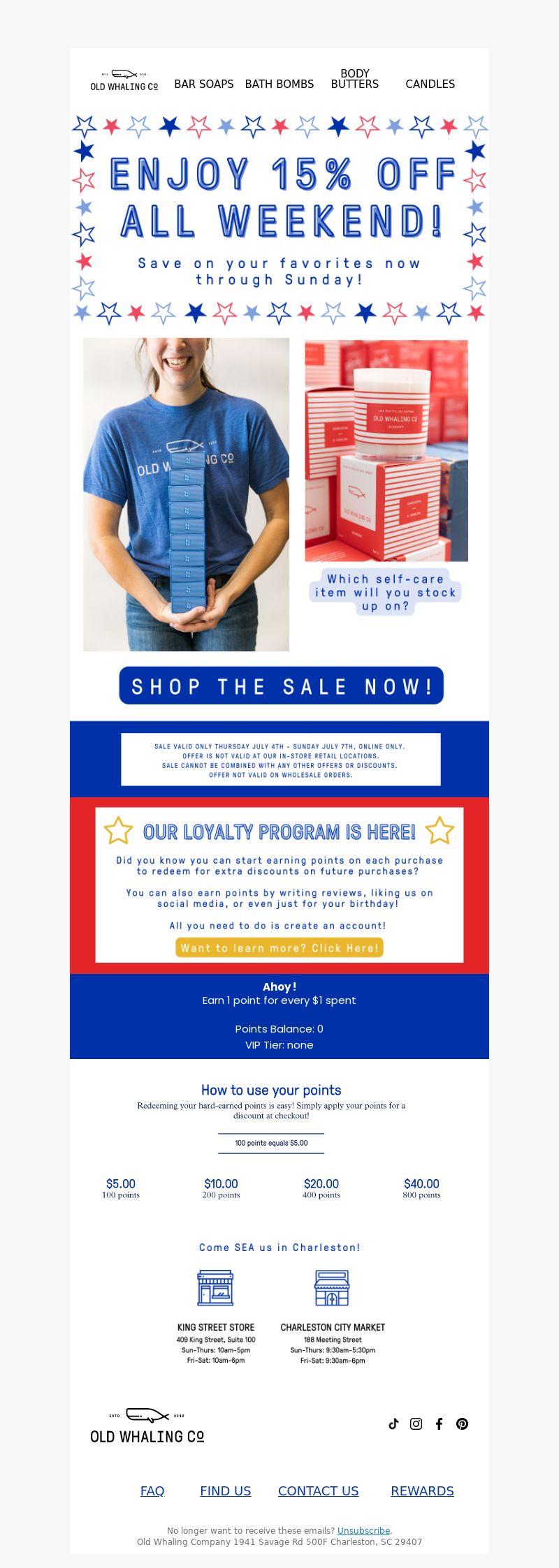The image size is (559, 1568).
Task: Browse the CANDLES category
Action: pyautogui.click(x=430, y=84)
